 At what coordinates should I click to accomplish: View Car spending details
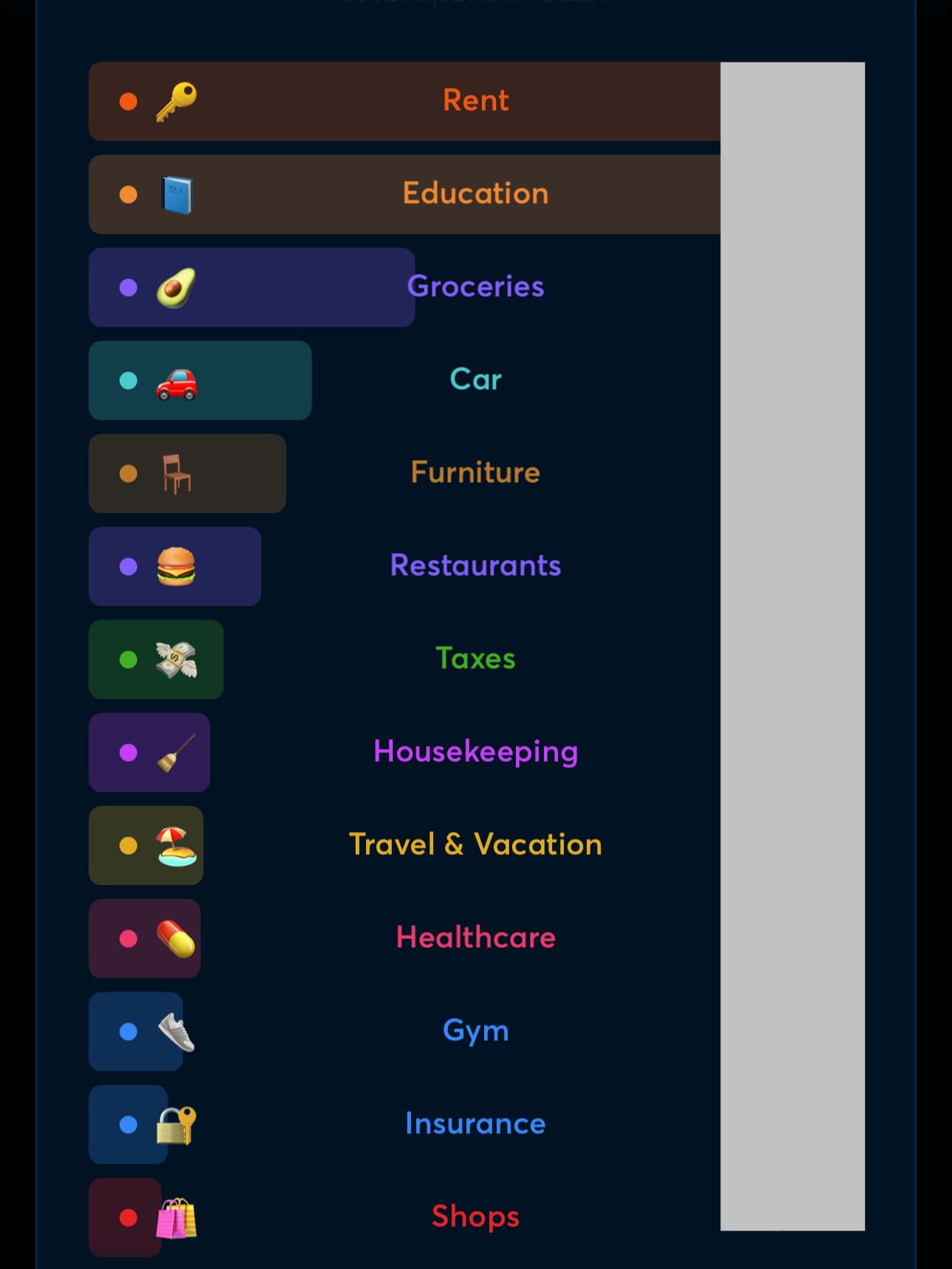pos(475,380)
